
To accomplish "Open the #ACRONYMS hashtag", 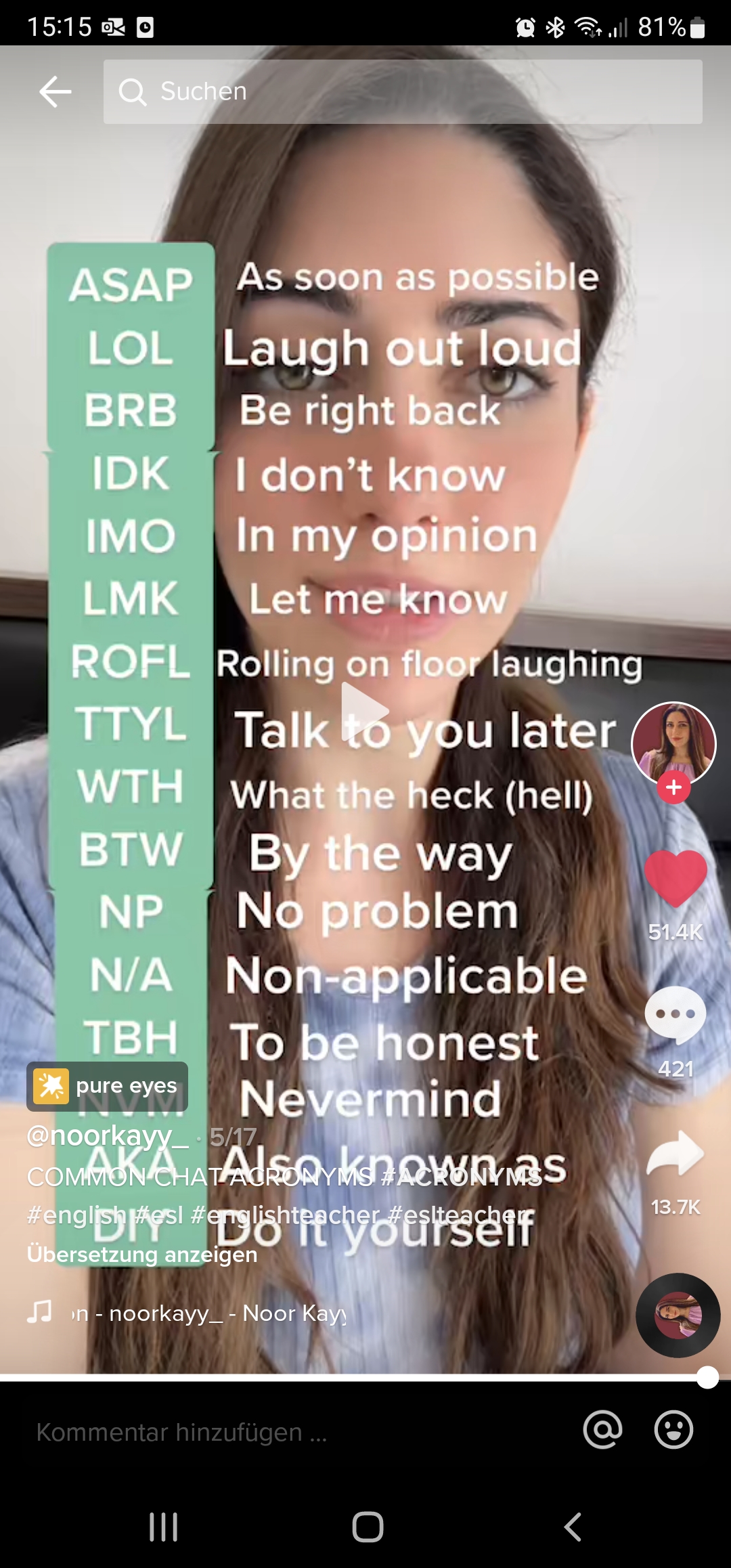I will (x=462, y=1177).
